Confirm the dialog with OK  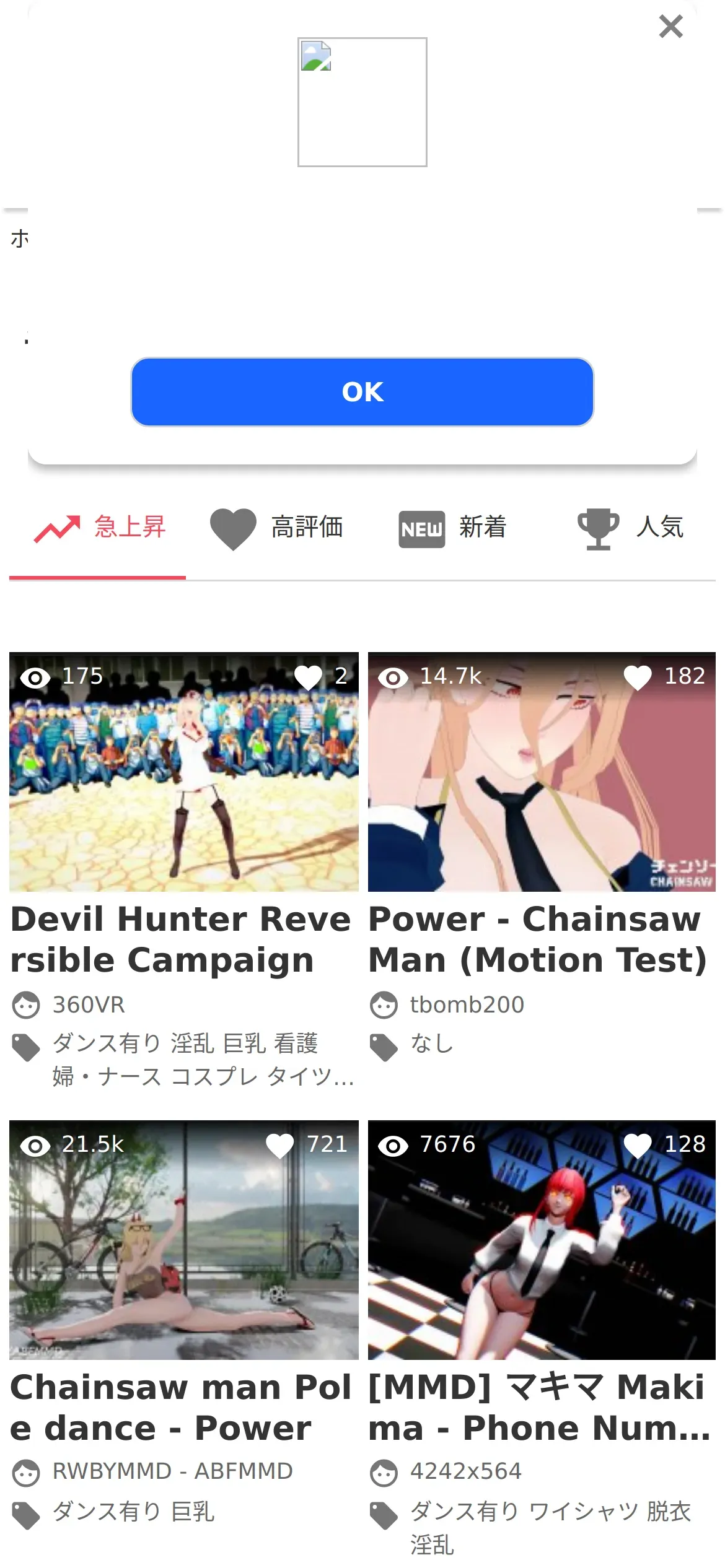tap(362, 392)
